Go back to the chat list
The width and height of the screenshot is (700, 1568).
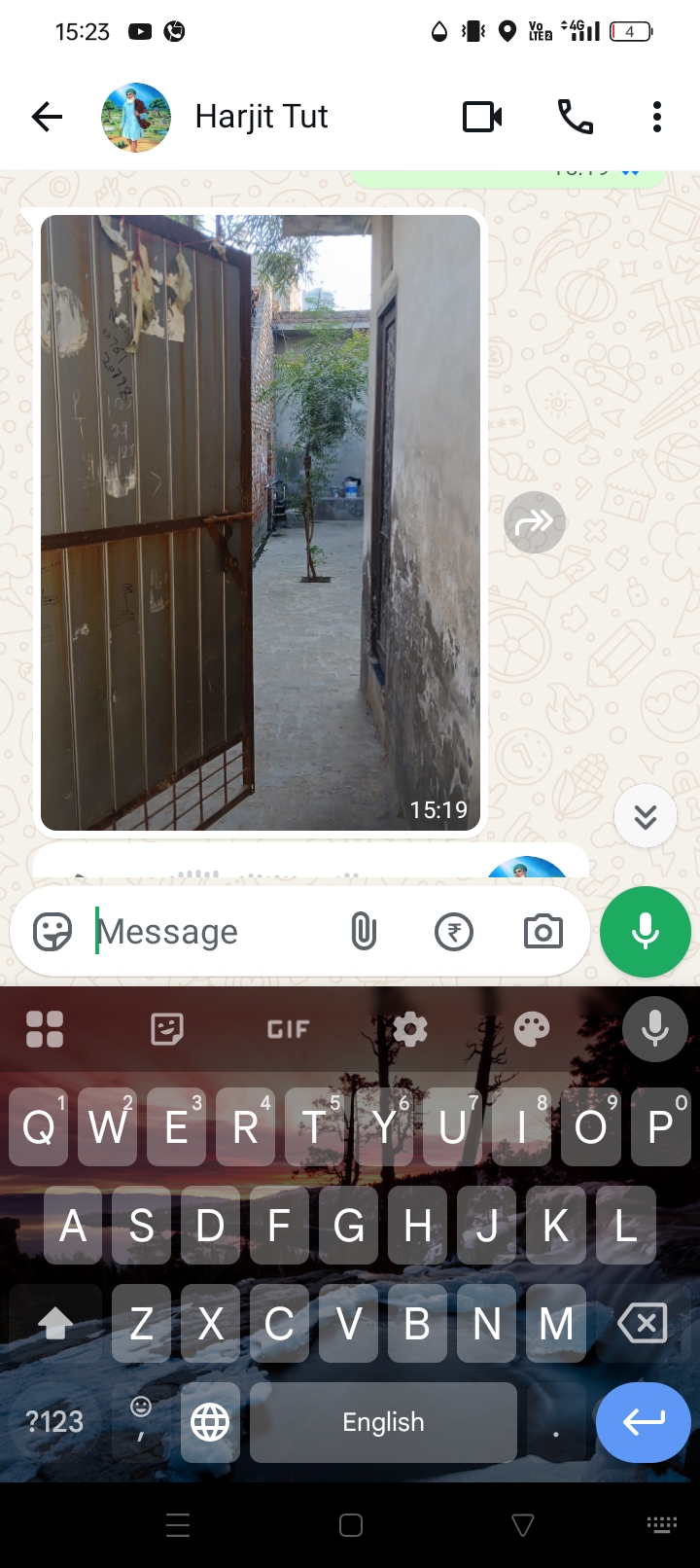[x=47, y=118]
